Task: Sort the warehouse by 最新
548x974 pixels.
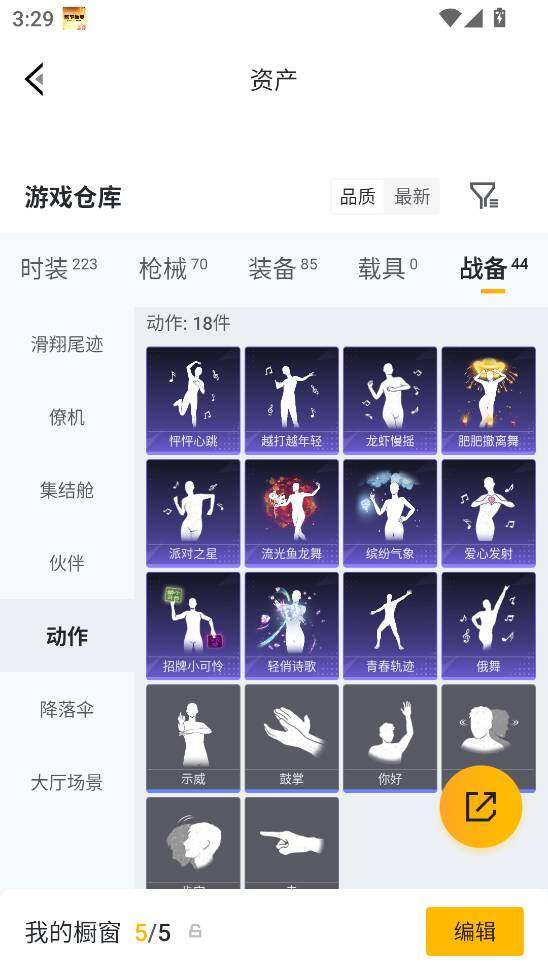Action: [x=412, y=197]
